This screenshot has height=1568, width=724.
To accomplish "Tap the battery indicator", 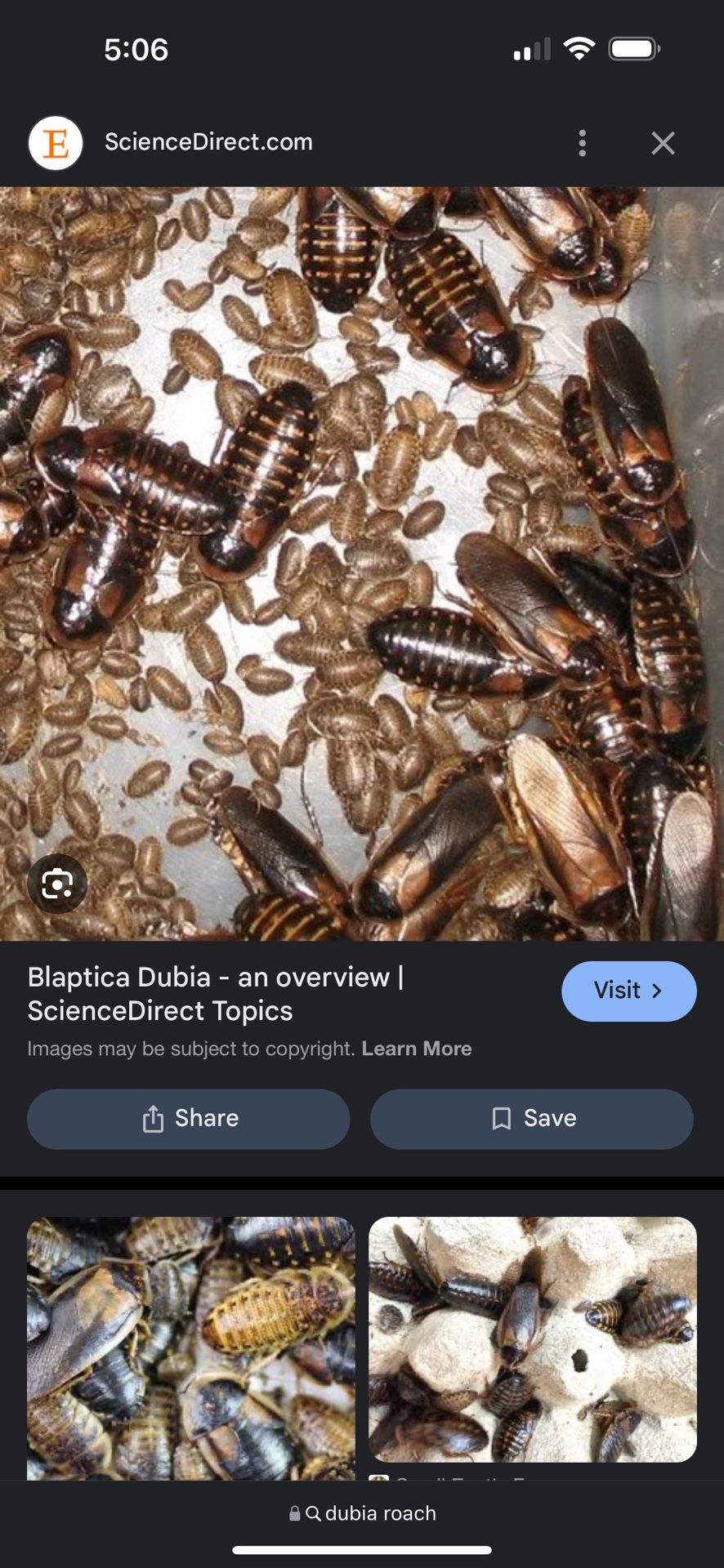I will point(633,49).
